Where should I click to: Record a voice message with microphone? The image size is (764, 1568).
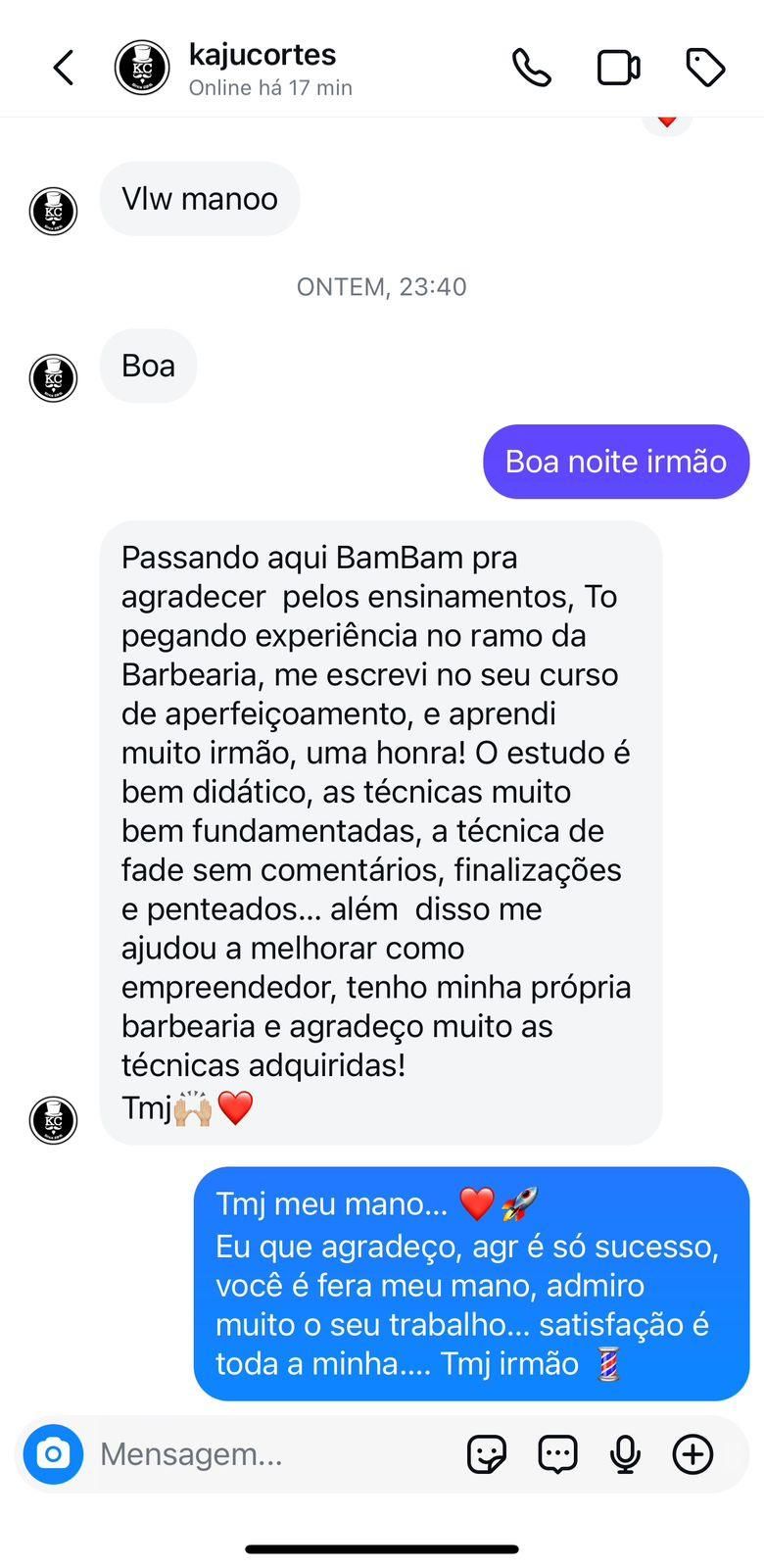(625, 1454)
